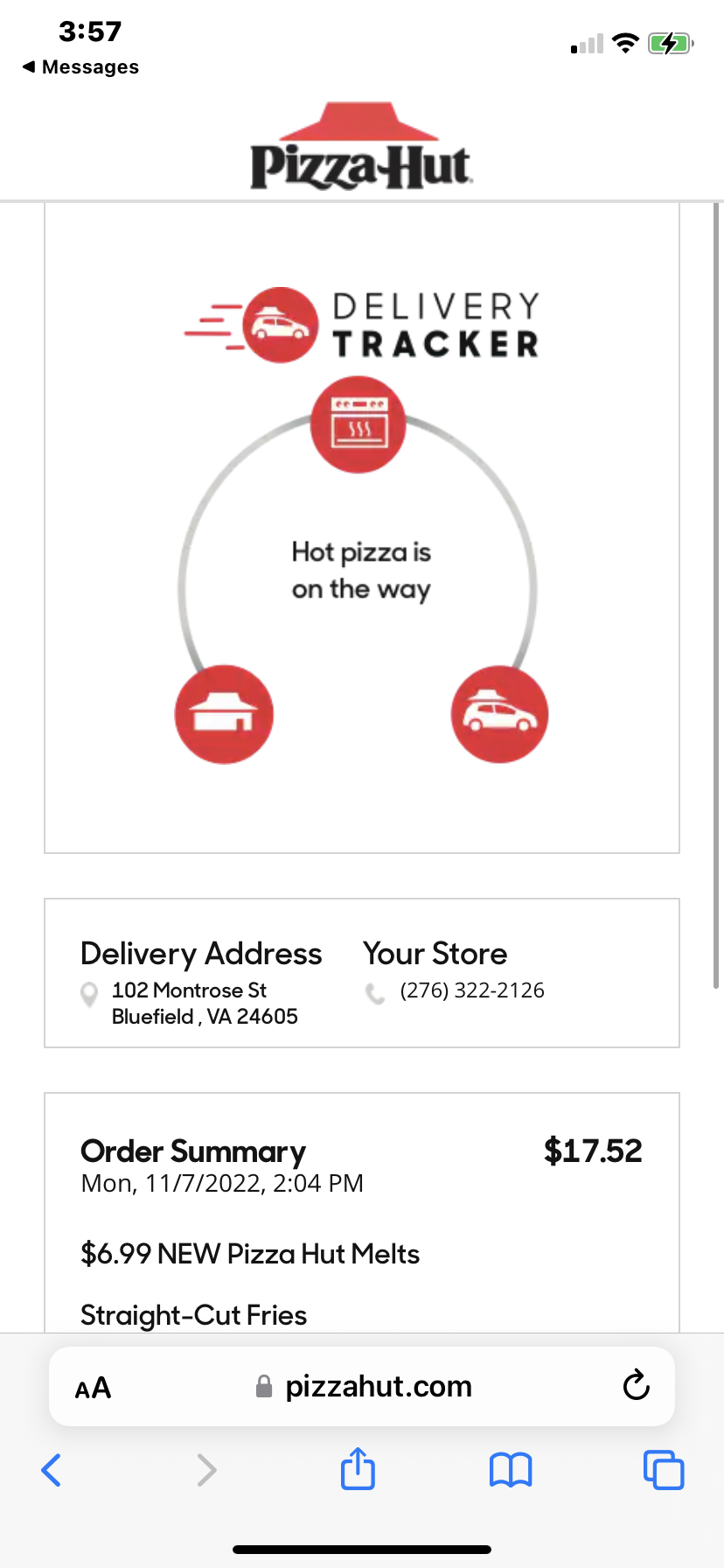Go back to the previous page

[x=52, y=1470]
